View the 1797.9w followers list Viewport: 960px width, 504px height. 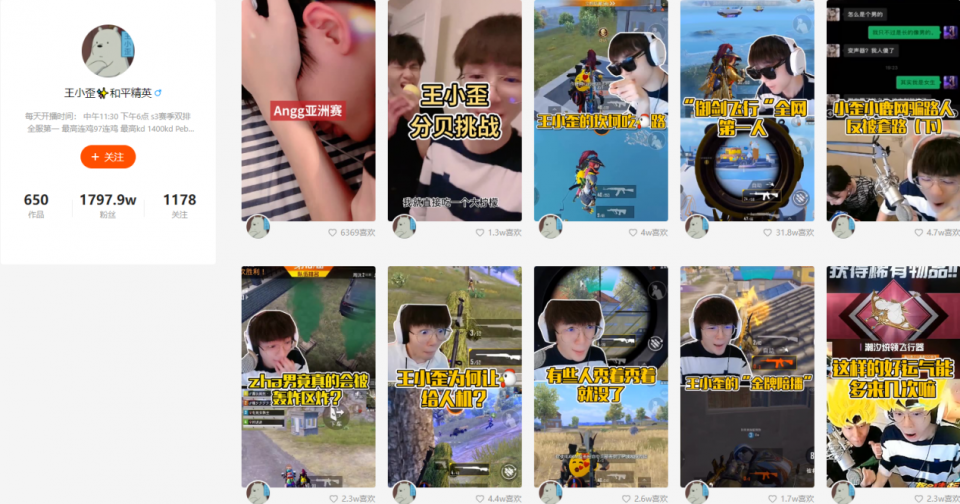click(107, 205)
